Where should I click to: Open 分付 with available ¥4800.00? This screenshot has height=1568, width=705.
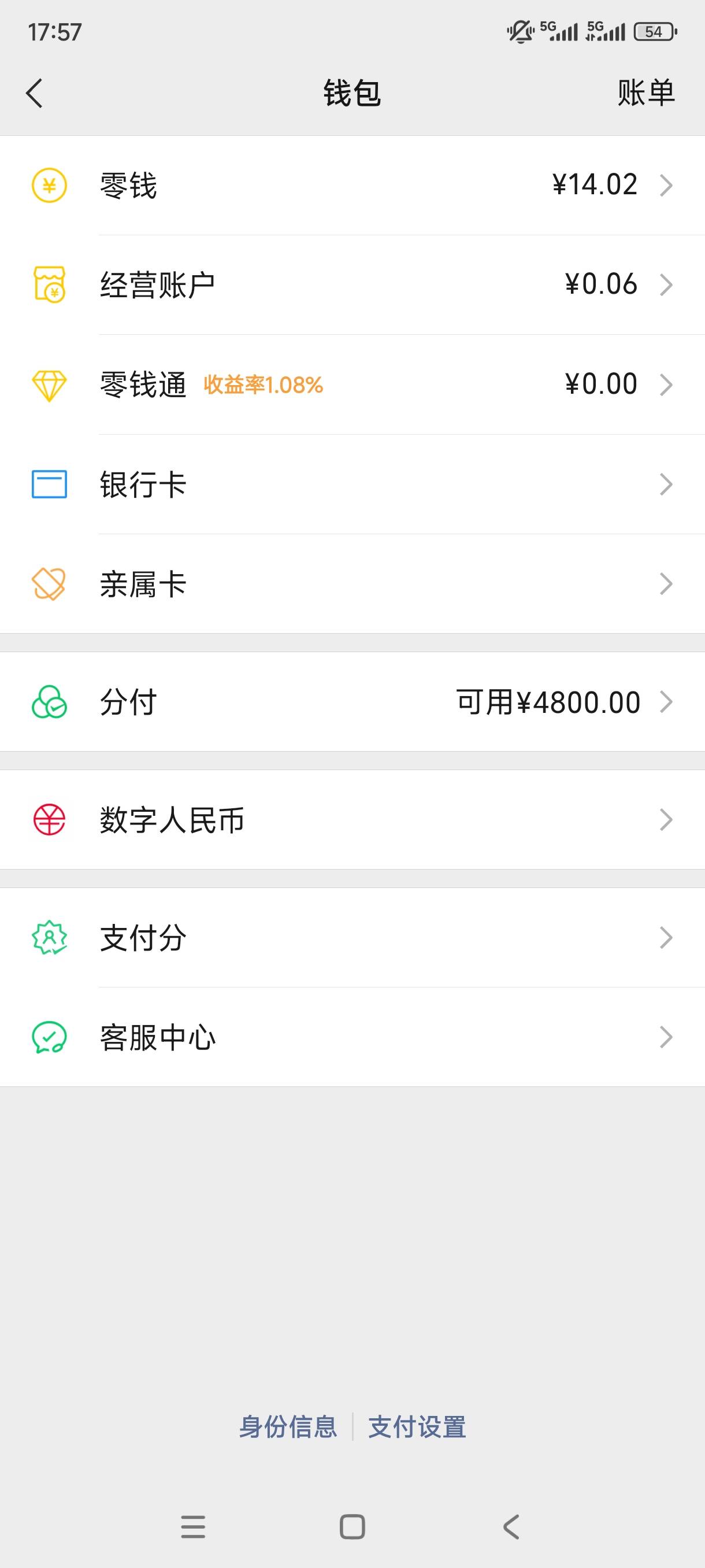[x=352, y=702]
